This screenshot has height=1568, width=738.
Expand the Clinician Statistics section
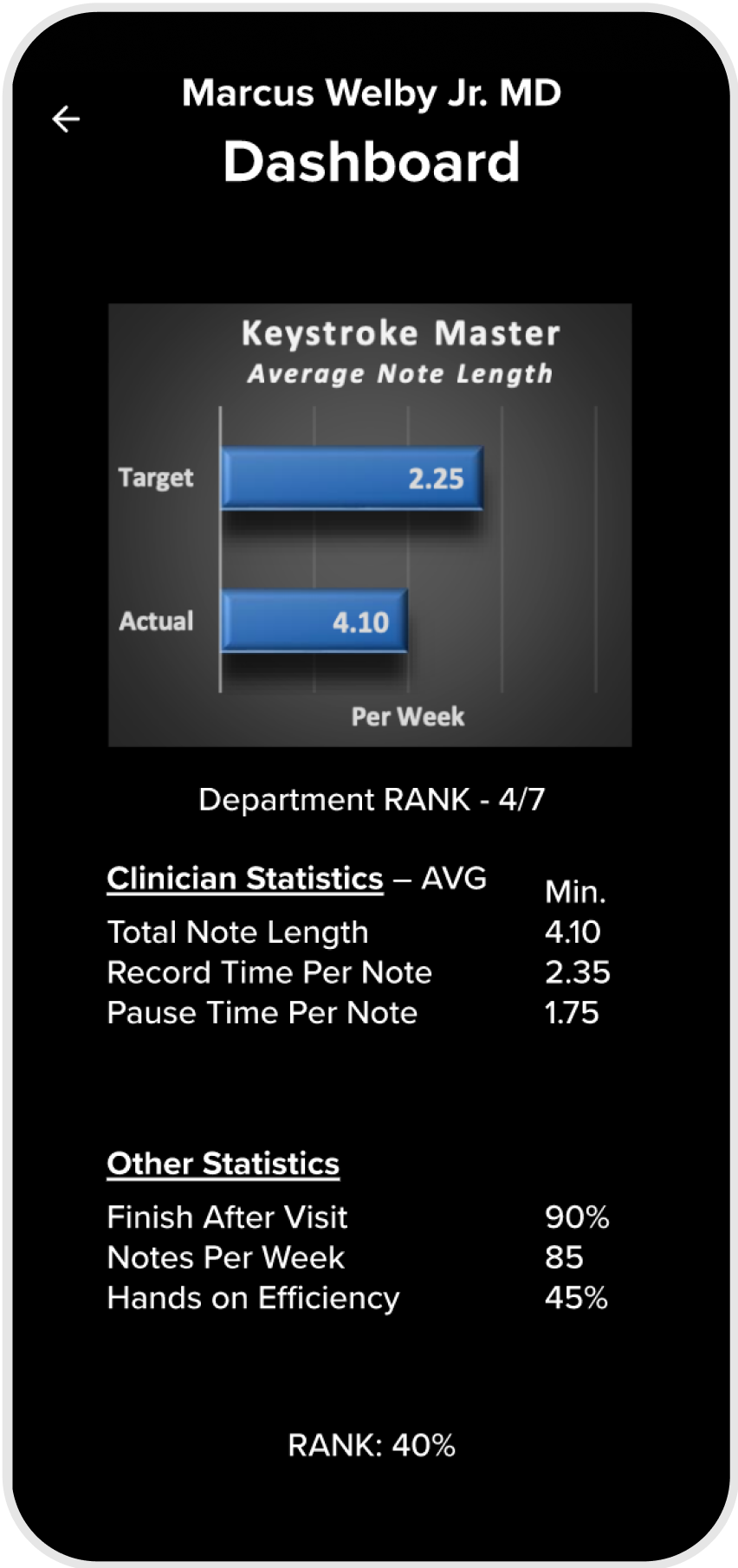tap(244, 877)
